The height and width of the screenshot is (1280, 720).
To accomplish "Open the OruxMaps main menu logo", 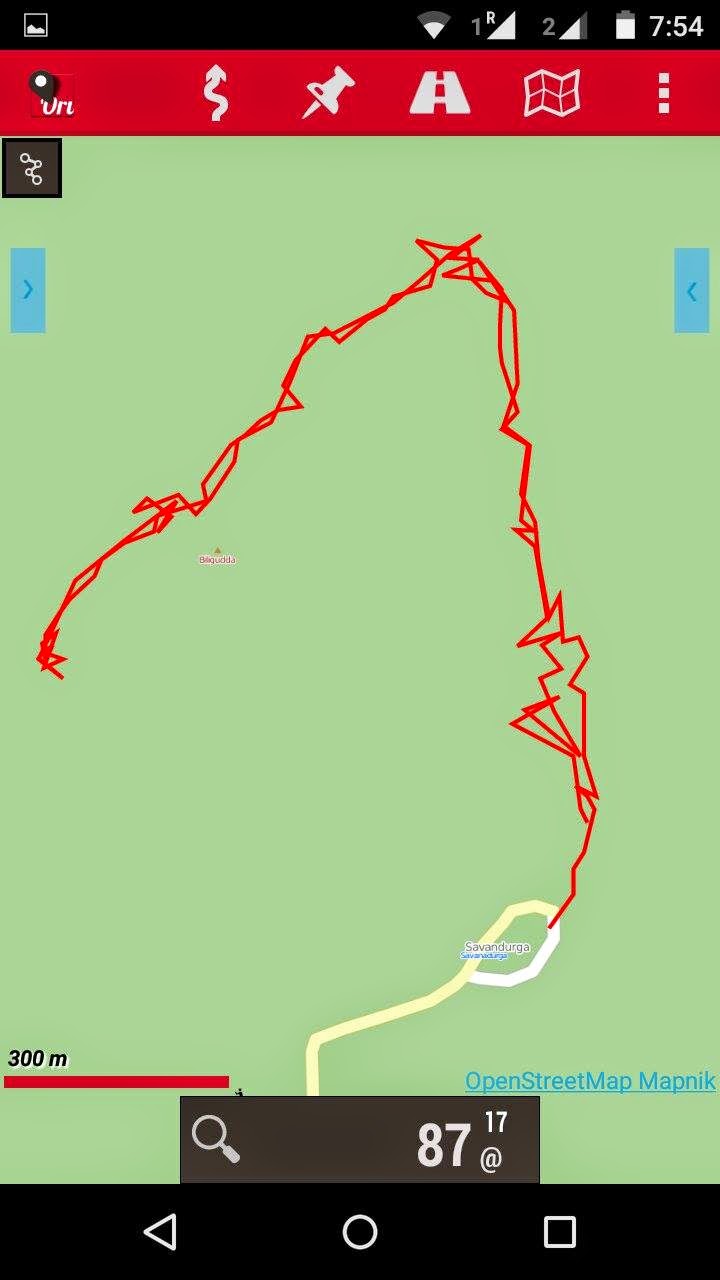I will coord(52,95).
